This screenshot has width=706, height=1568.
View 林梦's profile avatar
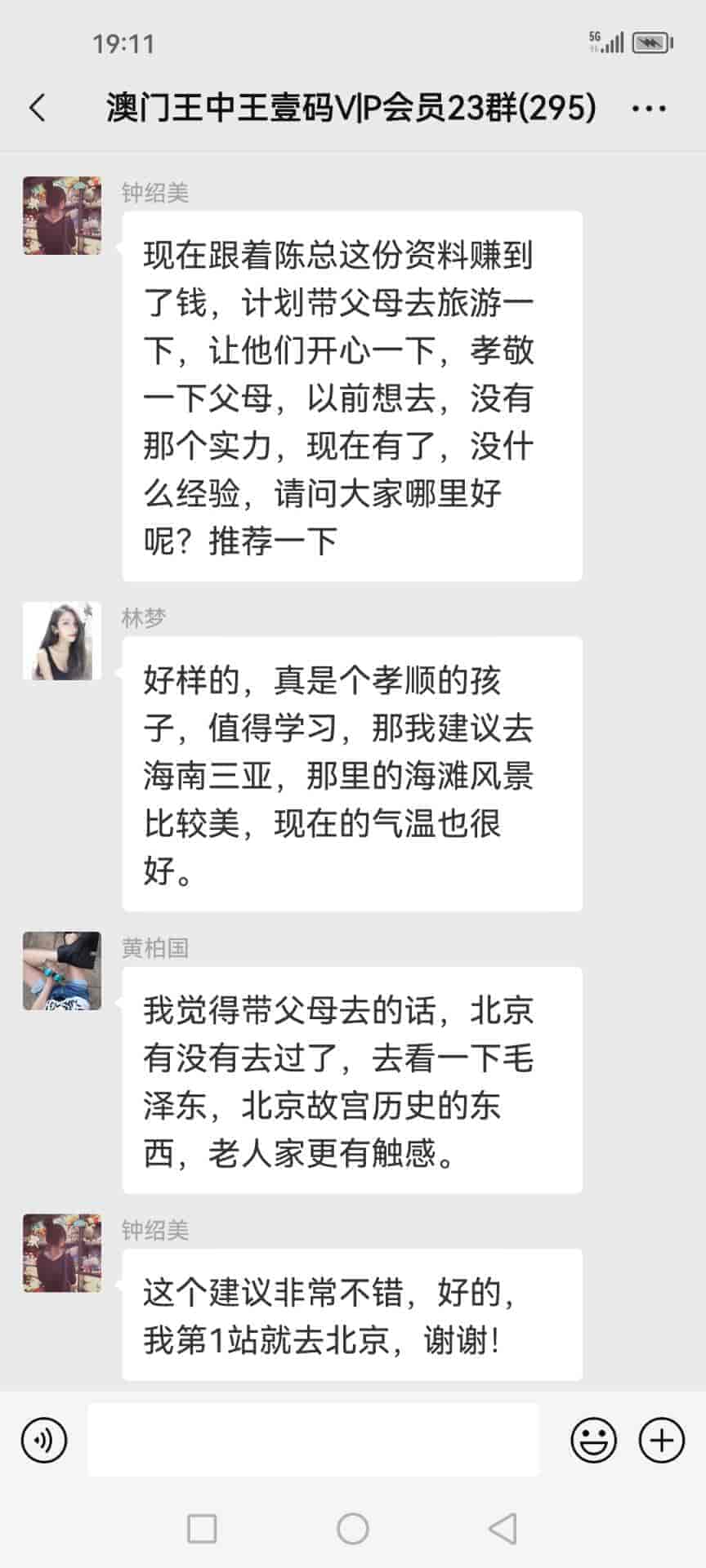pos(62,641)
